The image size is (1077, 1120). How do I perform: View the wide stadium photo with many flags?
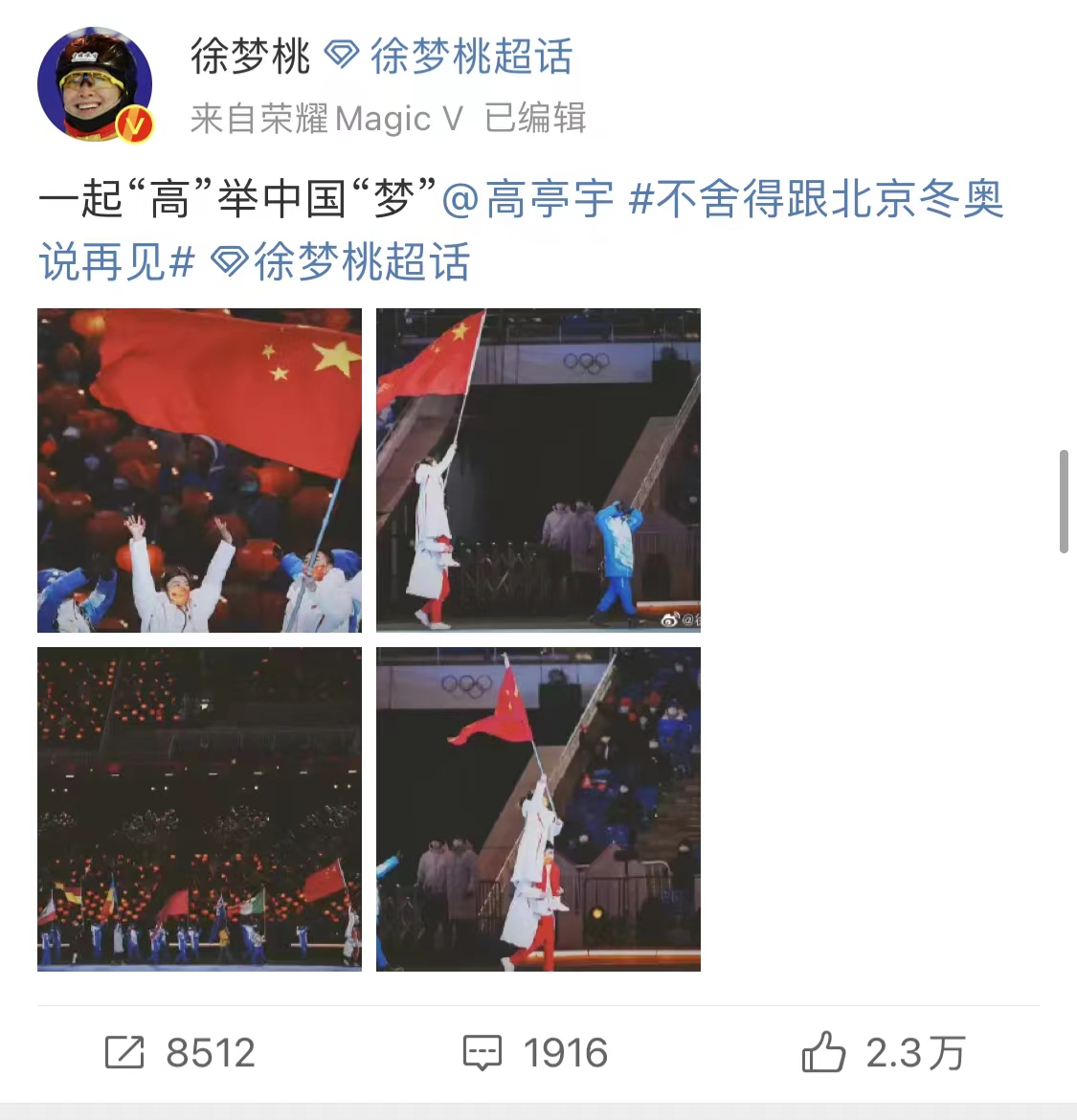[199, 809]
